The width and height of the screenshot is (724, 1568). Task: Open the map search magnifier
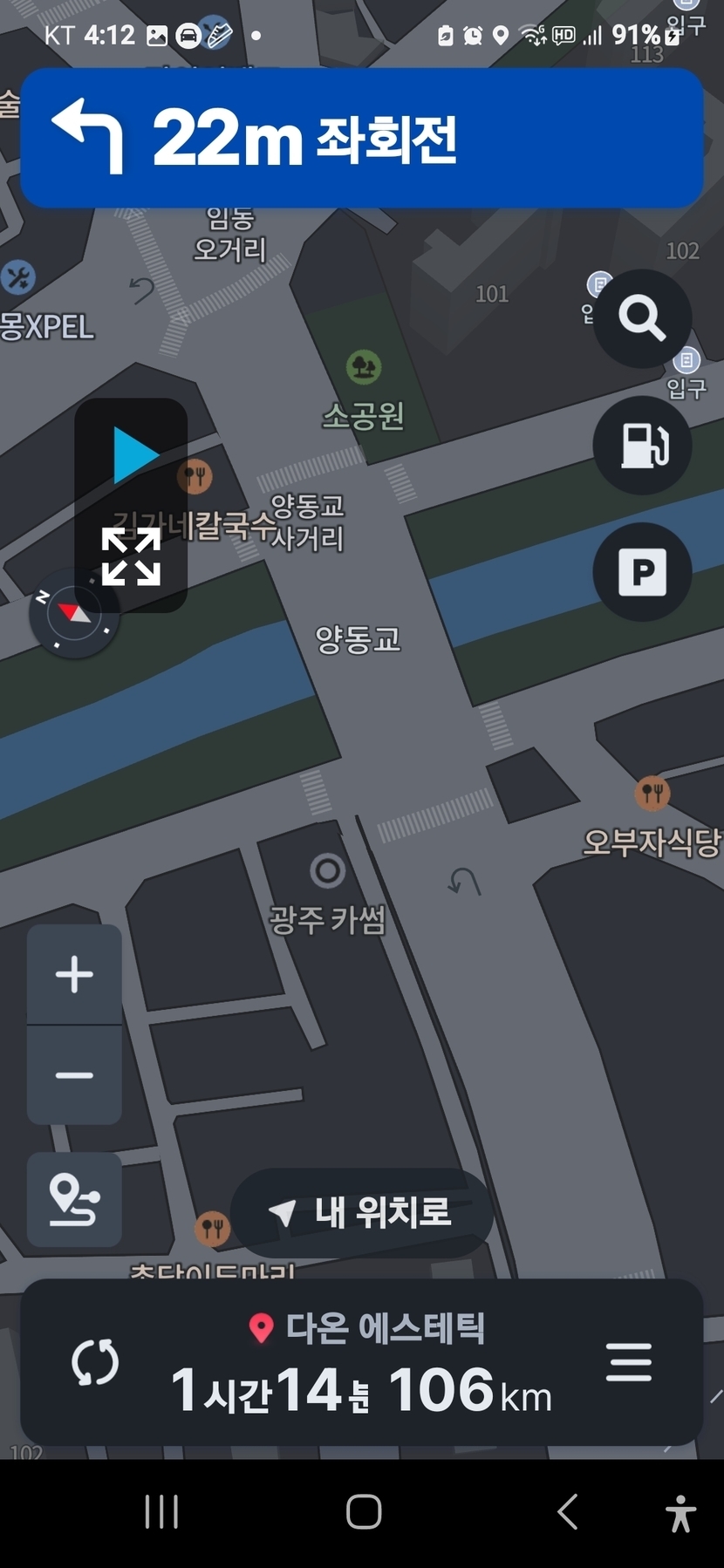click(x=642, y=318)
